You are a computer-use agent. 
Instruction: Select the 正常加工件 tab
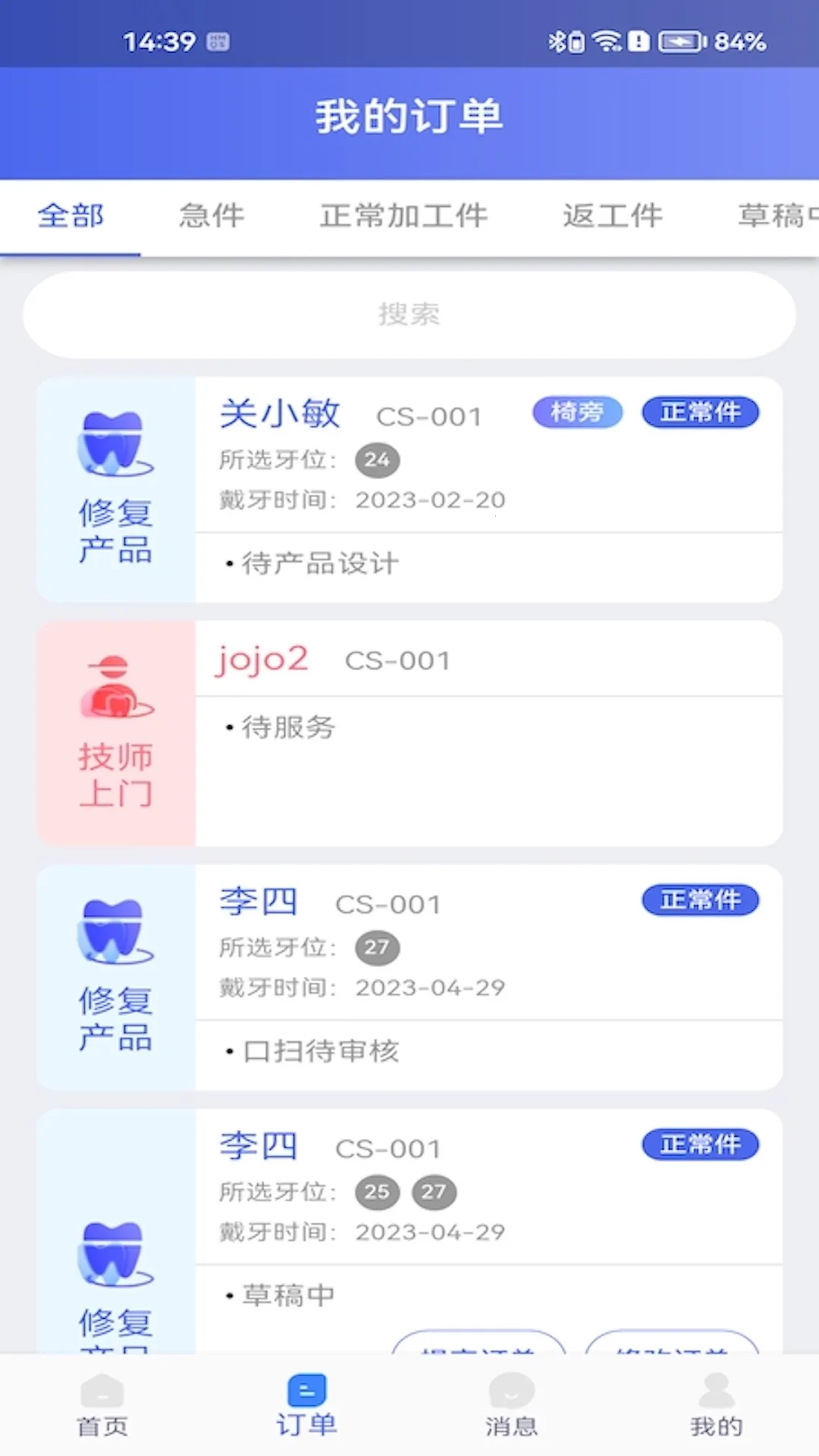point(403,217)
